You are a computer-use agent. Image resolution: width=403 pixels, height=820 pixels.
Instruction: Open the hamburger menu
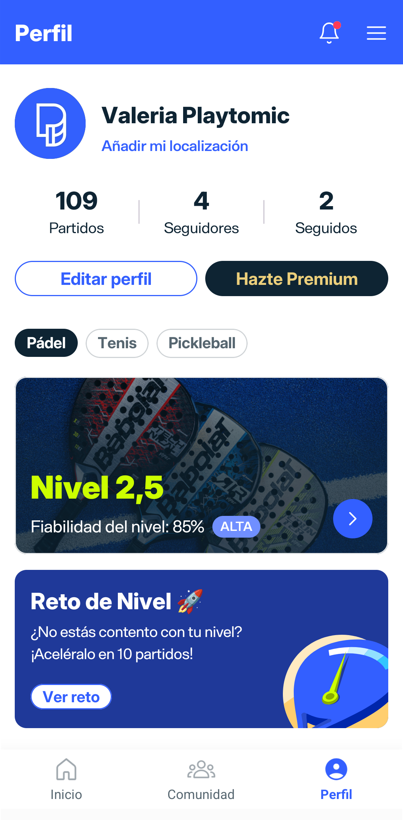(376, 33)
